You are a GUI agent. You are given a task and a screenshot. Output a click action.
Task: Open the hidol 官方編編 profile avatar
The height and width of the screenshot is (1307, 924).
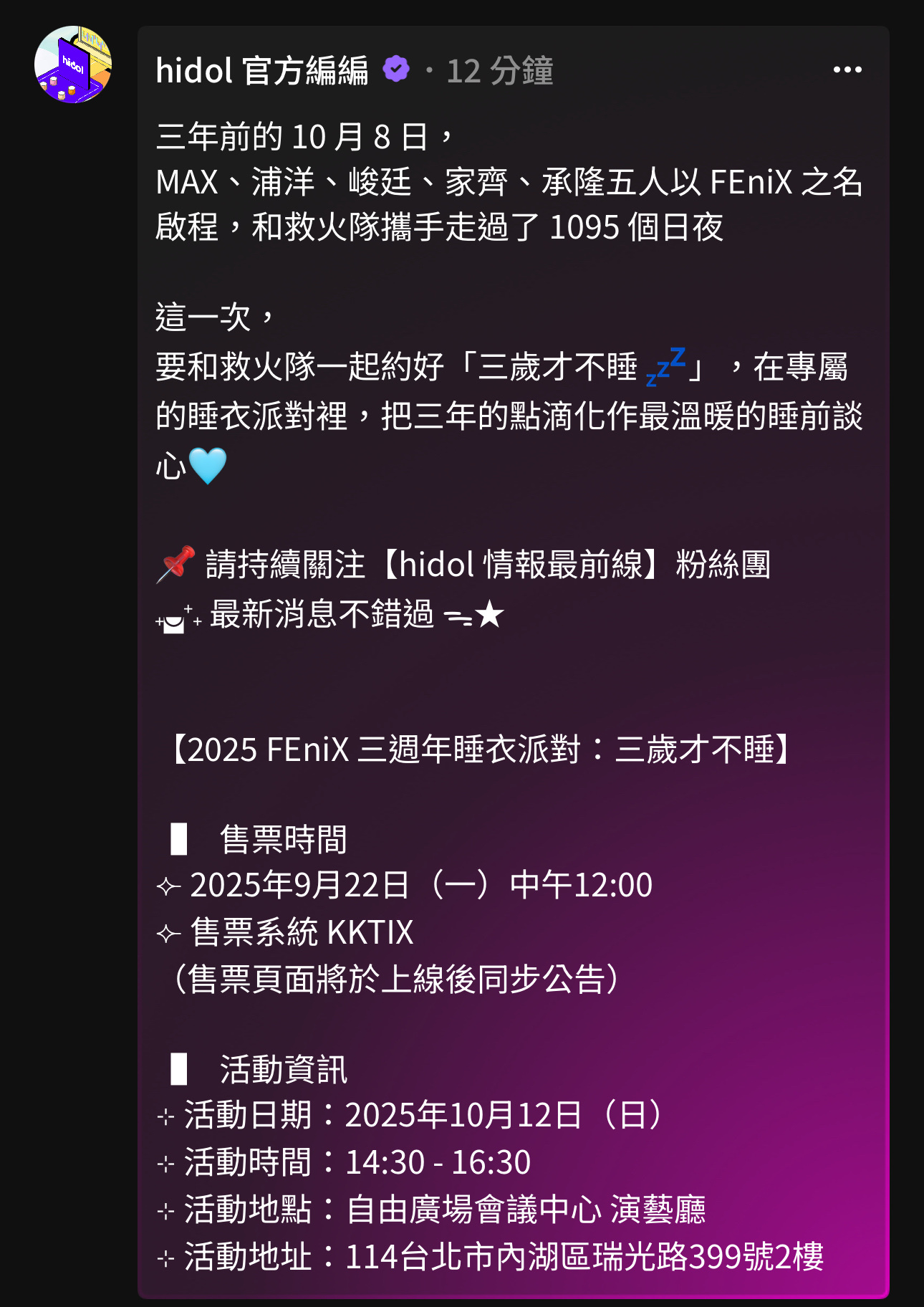(73, 64)
